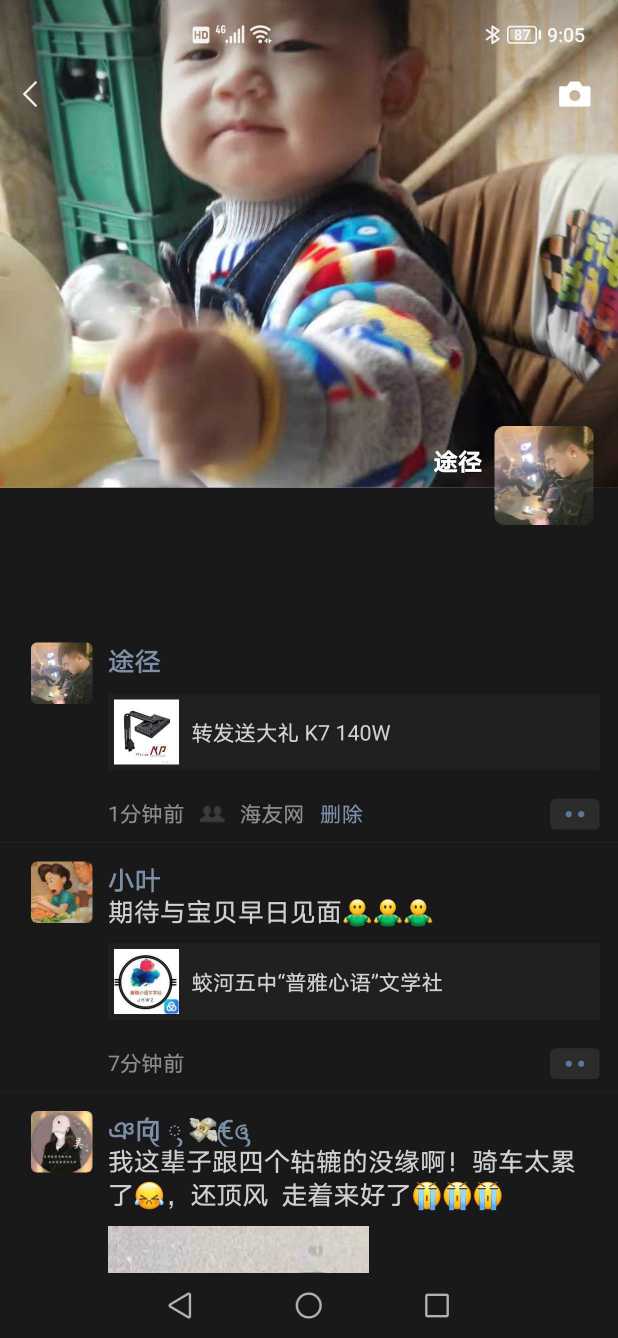The image size is (618, 1338).
Task: Open shared link 转发送大礼 K7 140W
Action: tap(354, 733)
